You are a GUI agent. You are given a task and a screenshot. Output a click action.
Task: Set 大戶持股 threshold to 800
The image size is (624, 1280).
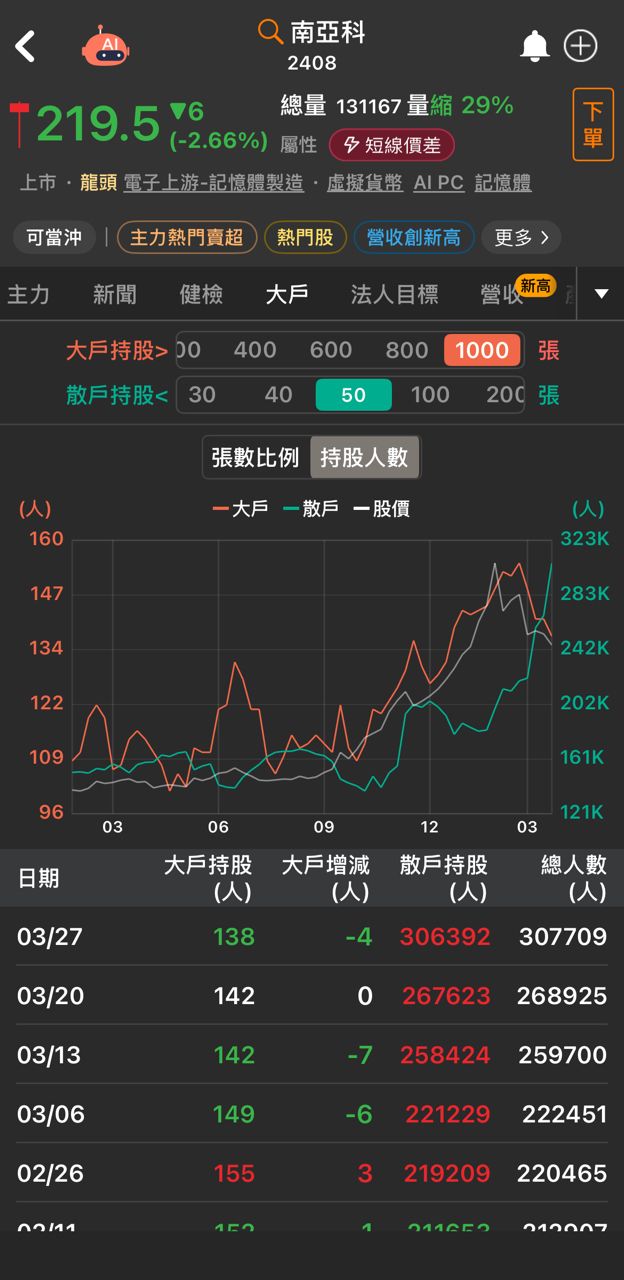[406, 350]
